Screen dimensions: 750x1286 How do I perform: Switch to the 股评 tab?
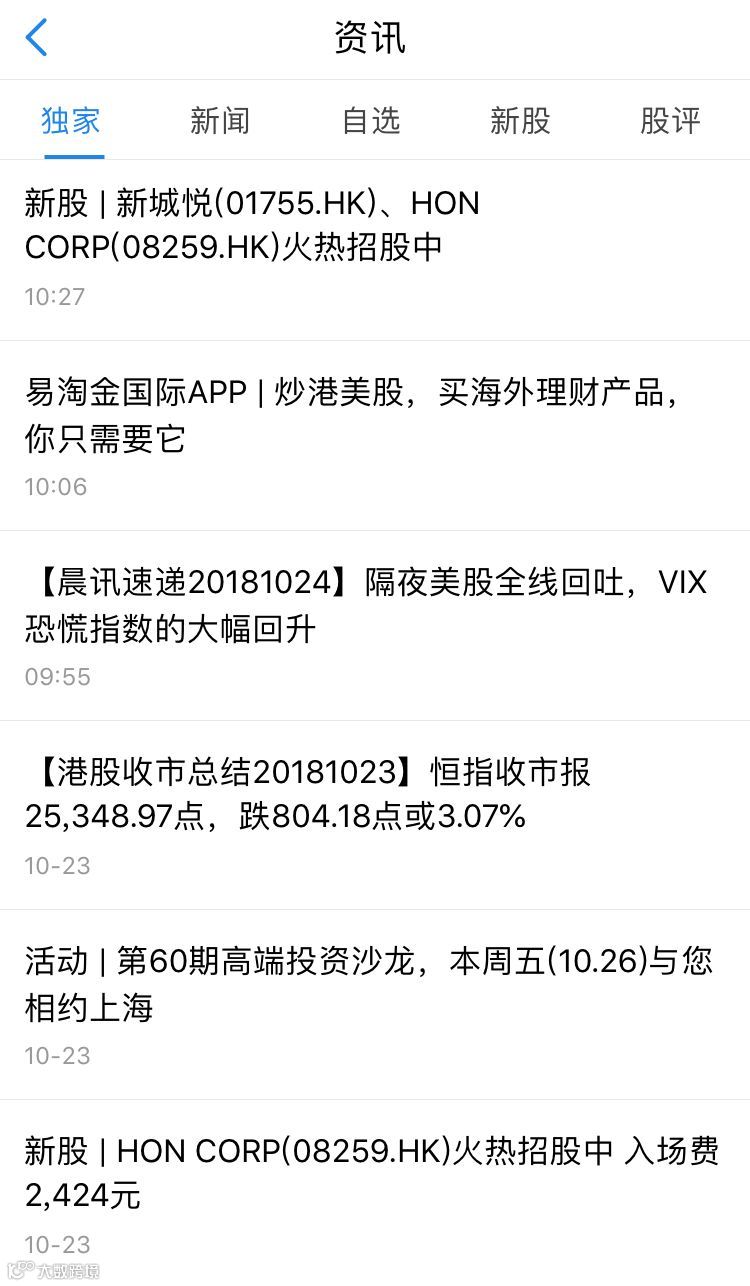(x=670, y=121)
